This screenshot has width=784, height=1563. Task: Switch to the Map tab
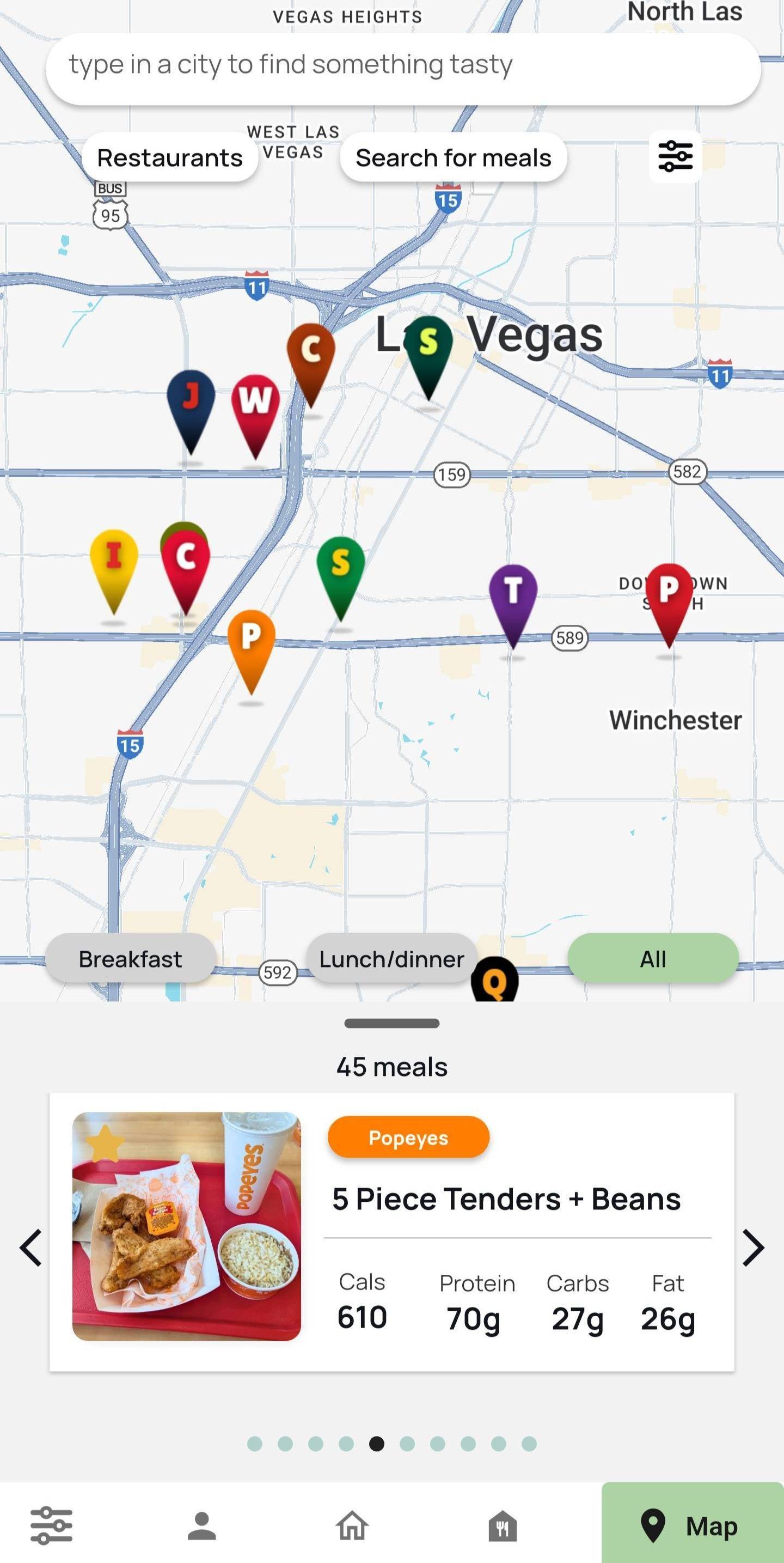[692, 1525]
